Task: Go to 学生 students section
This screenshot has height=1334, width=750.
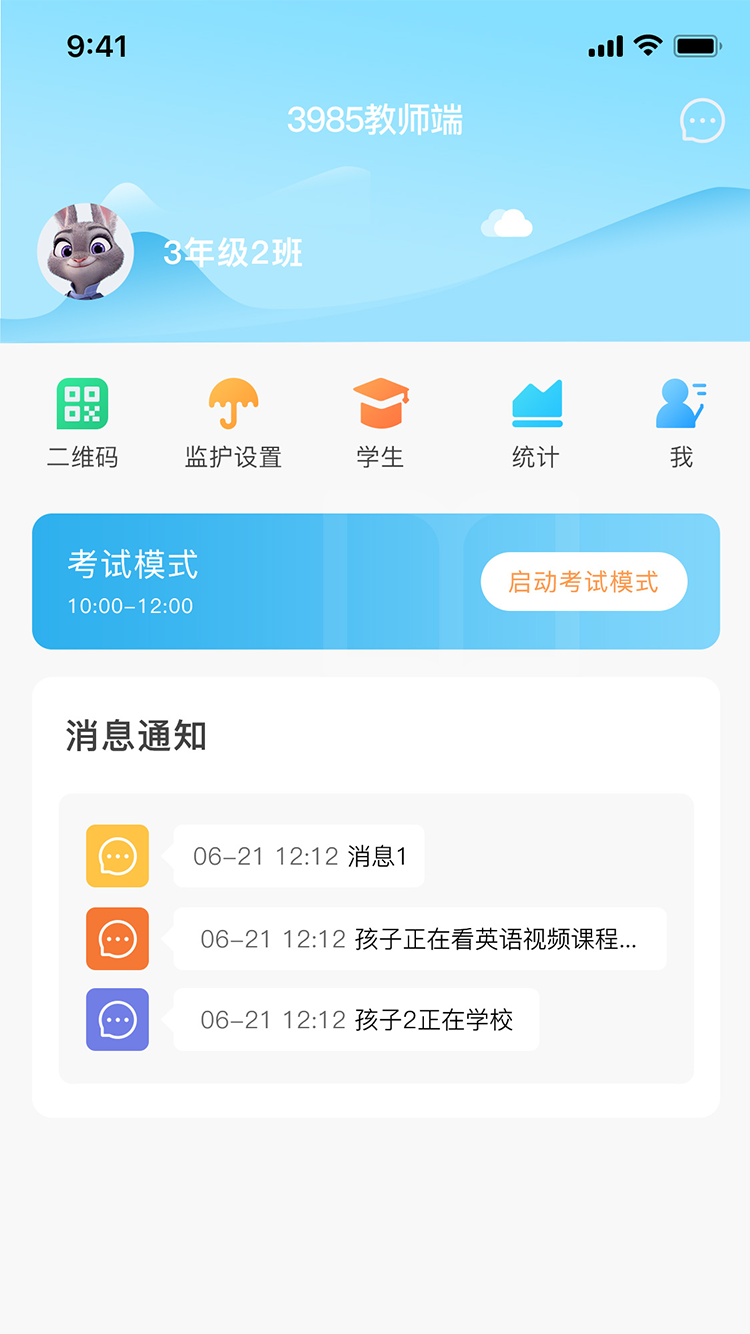Action: point(381,424)
